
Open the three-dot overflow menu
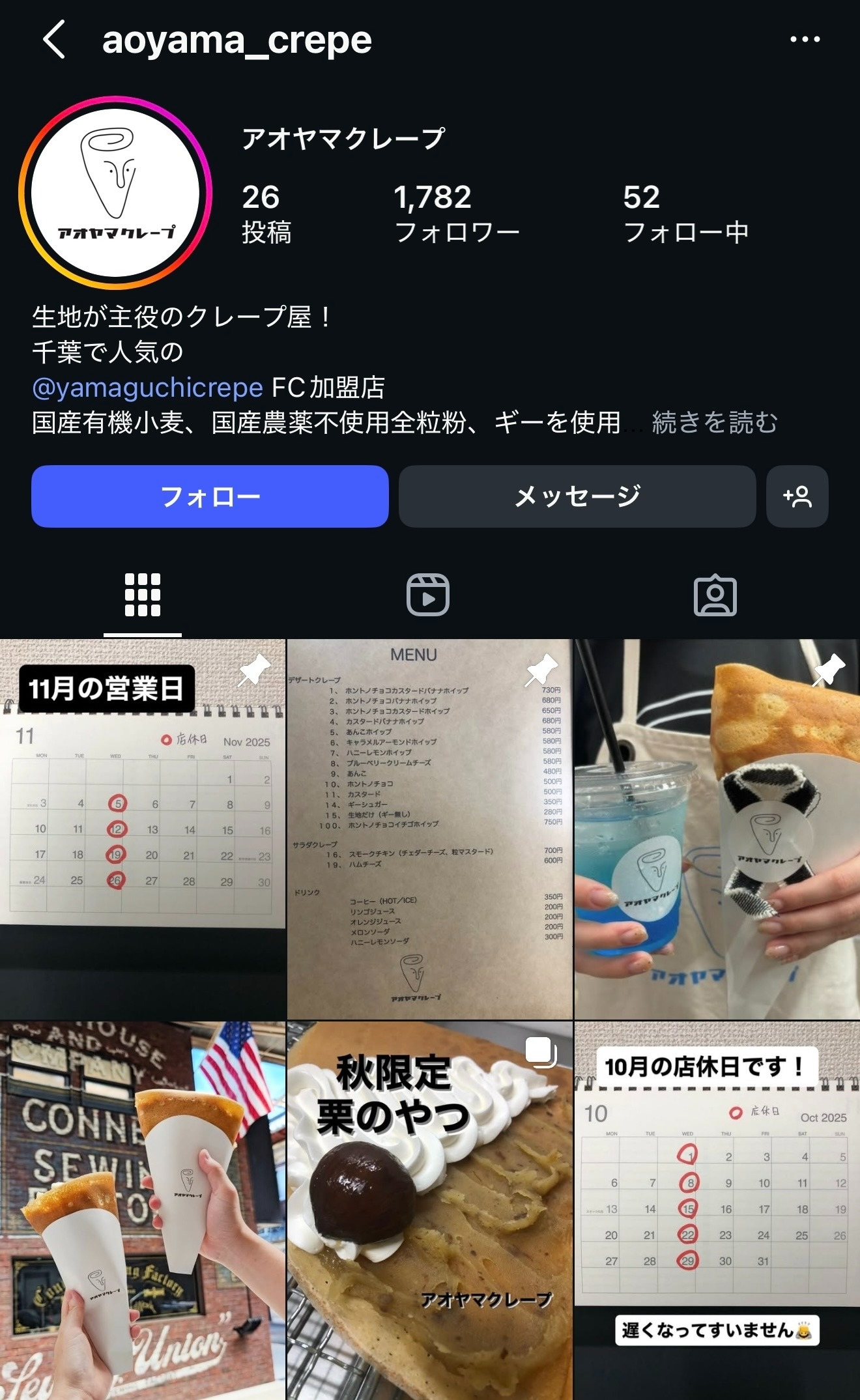click(805, 40)
